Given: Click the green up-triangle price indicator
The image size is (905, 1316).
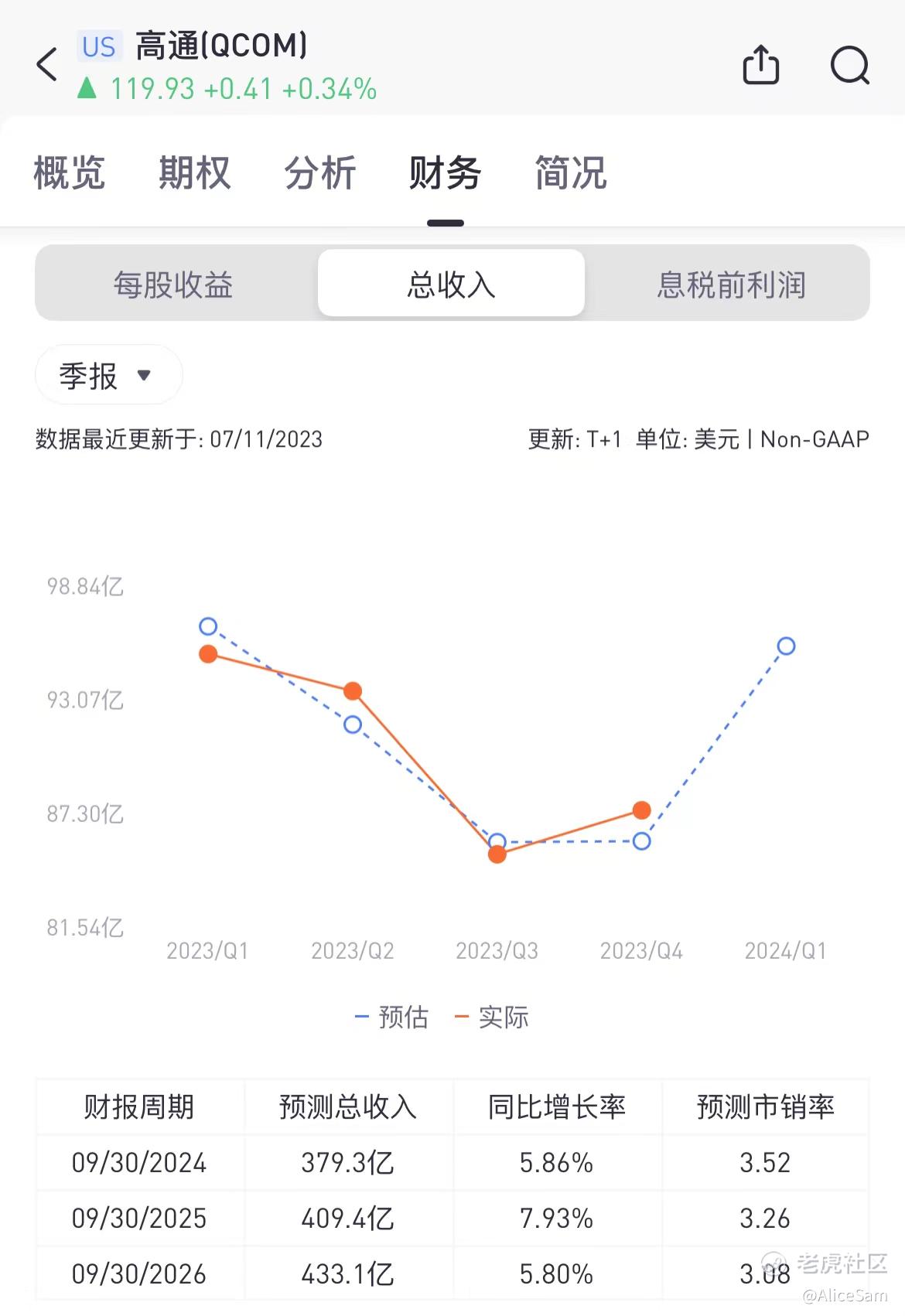Looking at the screenshot, I should pyautogui.click(x=87, y=89).
